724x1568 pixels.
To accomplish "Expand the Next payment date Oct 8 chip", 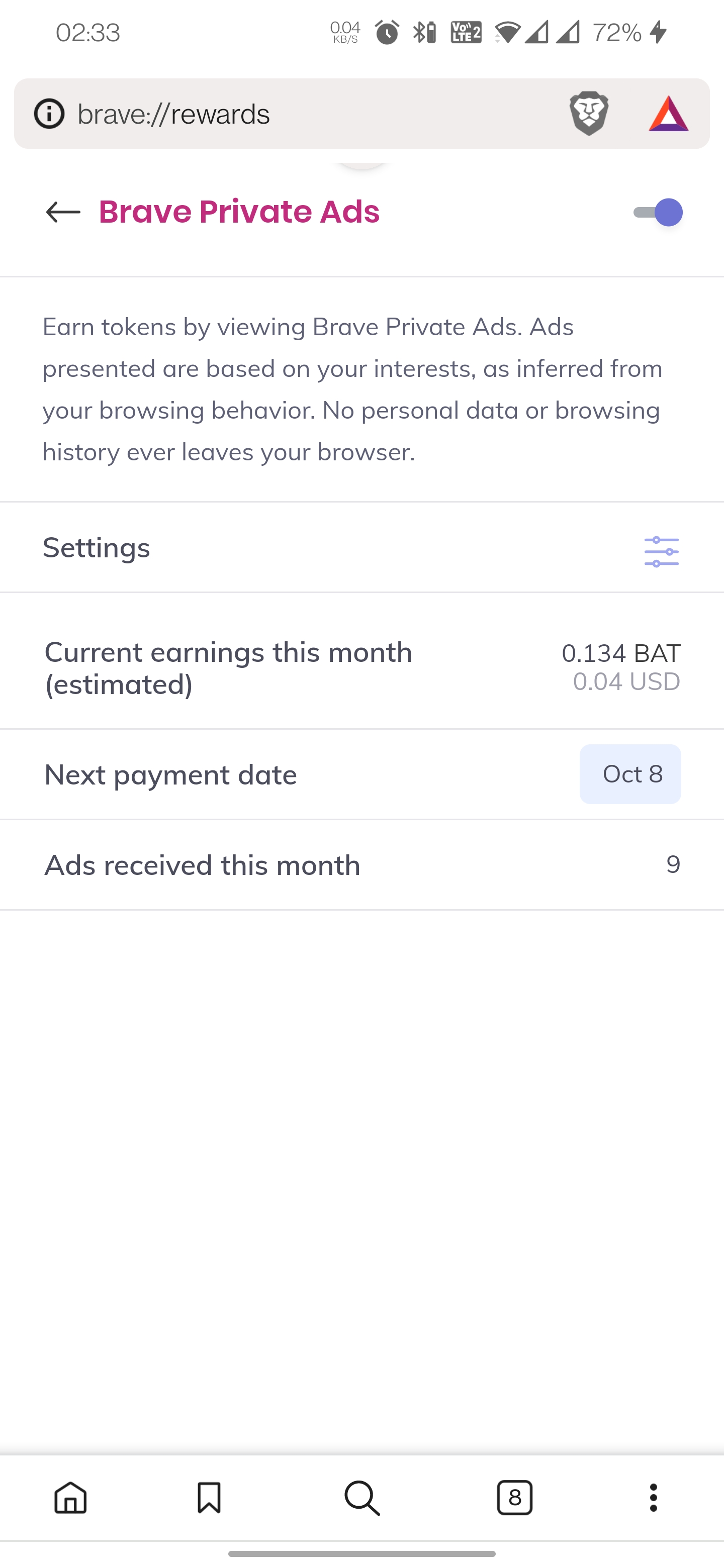I will (630, 773).
